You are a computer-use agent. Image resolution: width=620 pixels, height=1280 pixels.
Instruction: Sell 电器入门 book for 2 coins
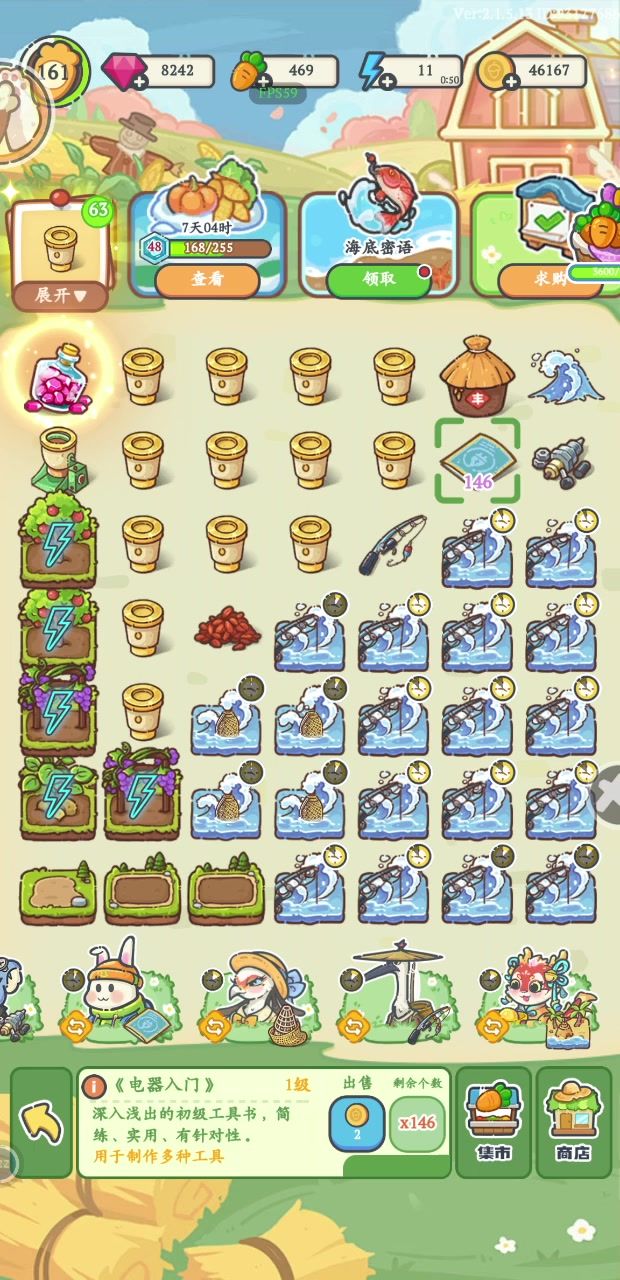click(x=357, y=1123)
